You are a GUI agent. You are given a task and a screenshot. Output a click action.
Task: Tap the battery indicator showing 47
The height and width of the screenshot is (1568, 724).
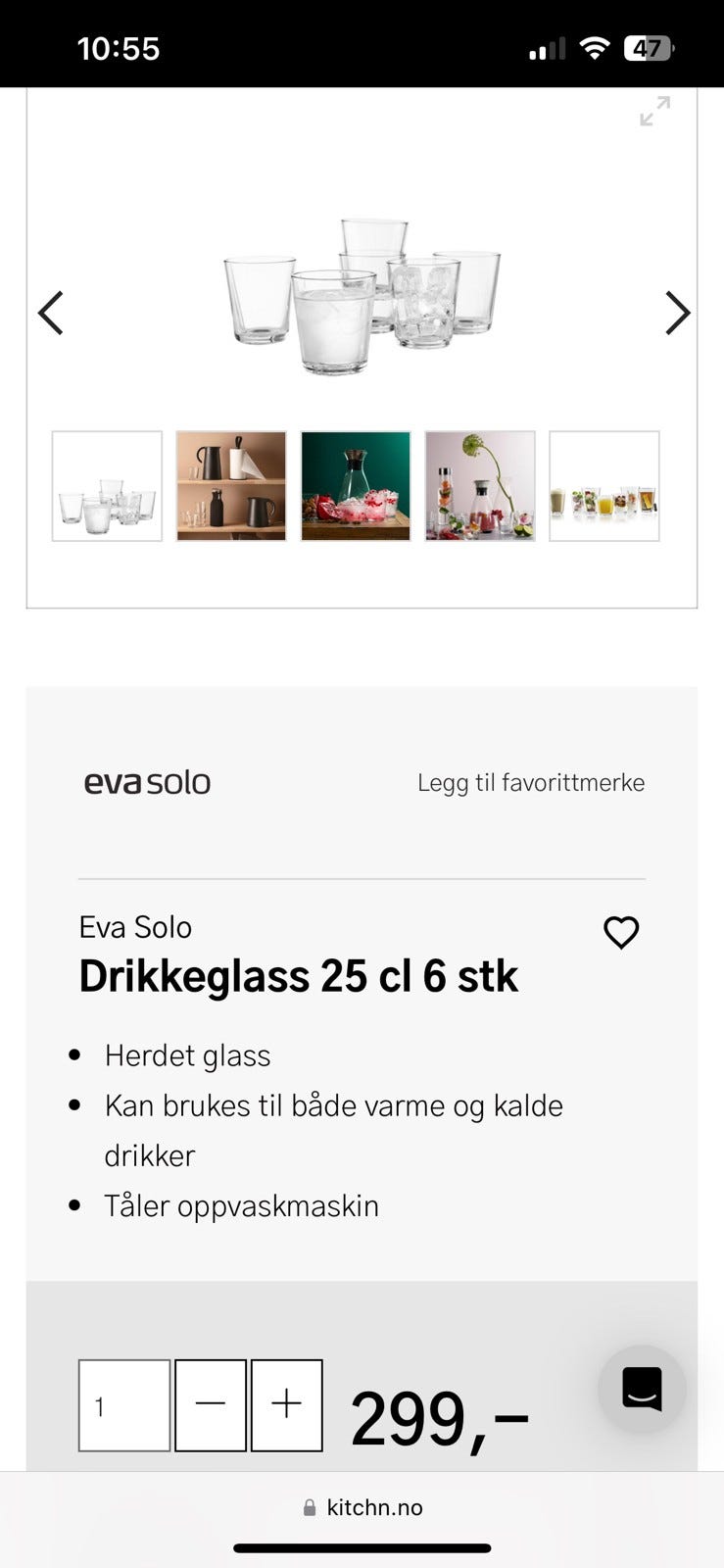[x=649, y=47]
